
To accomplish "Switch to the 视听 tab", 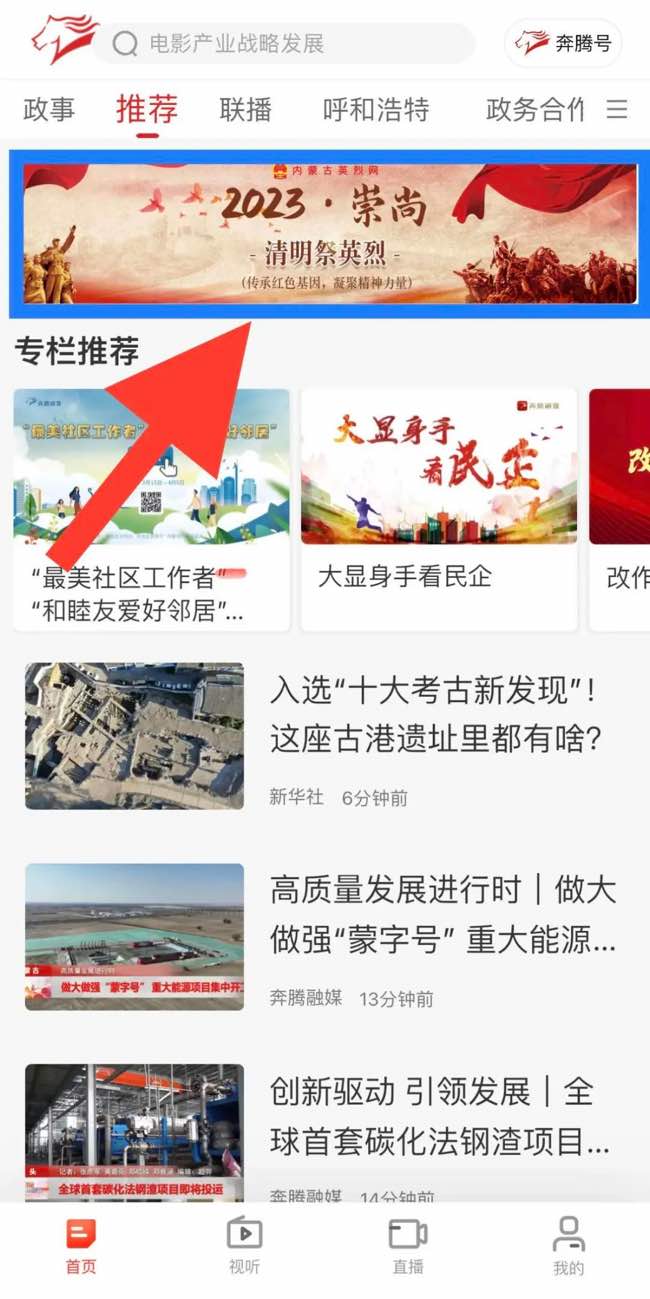I will click(x=244, y=1245).
